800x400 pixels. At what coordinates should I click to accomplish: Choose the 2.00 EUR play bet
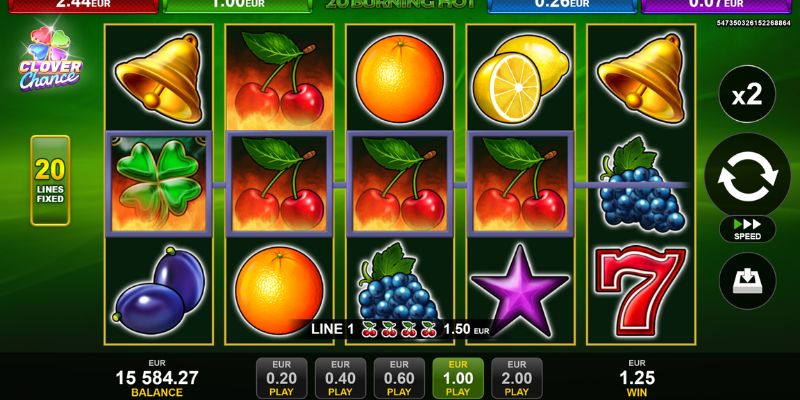pos(517,378)
